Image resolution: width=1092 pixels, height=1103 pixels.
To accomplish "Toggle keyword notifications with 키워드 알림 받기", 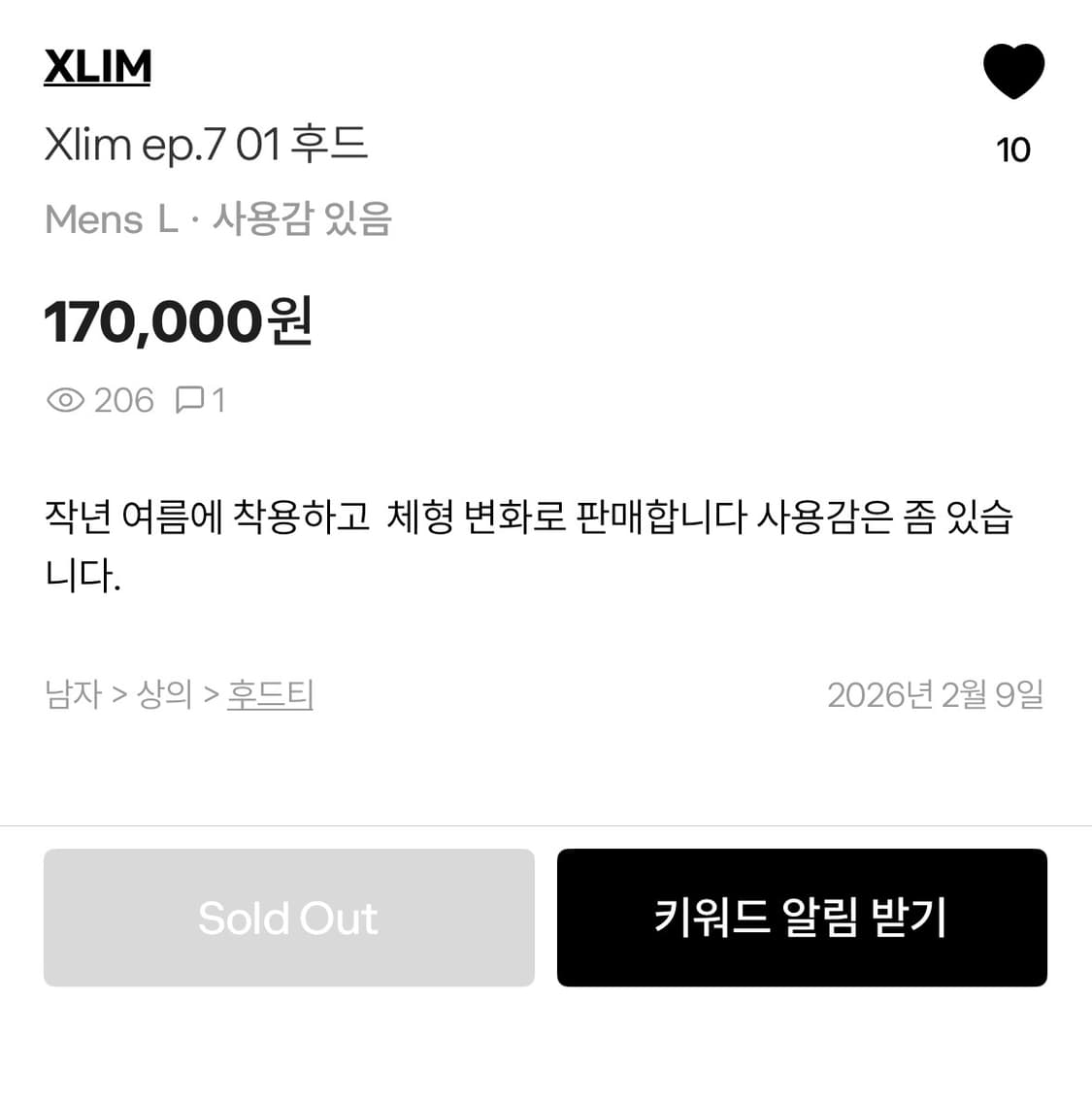I will point(801,917).
